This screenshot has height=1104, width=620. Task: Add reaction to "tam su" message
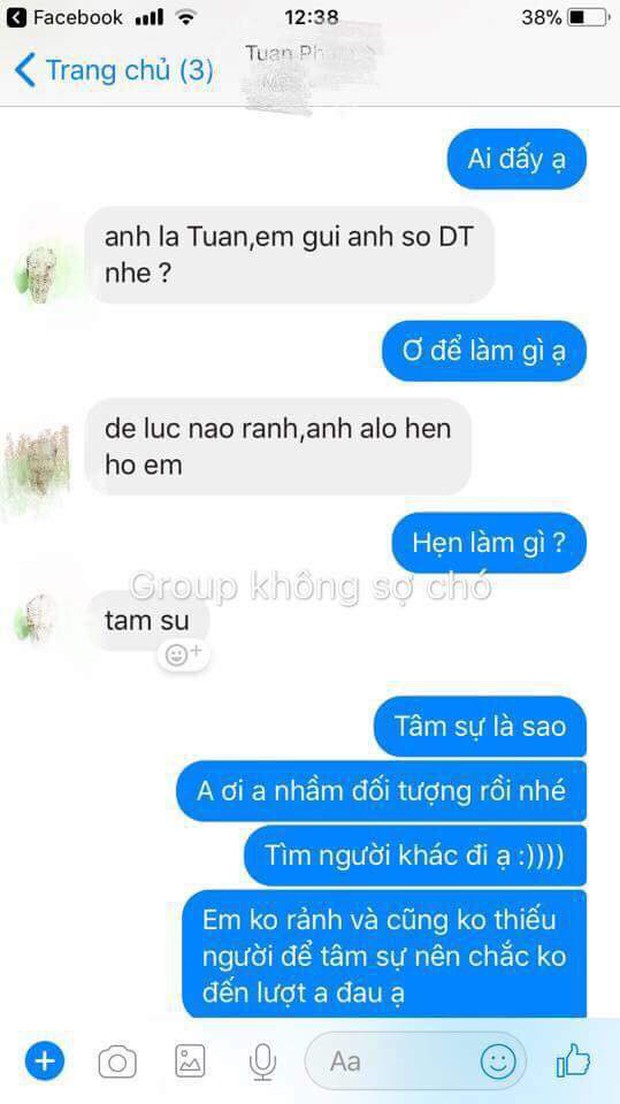click(183, 655)
